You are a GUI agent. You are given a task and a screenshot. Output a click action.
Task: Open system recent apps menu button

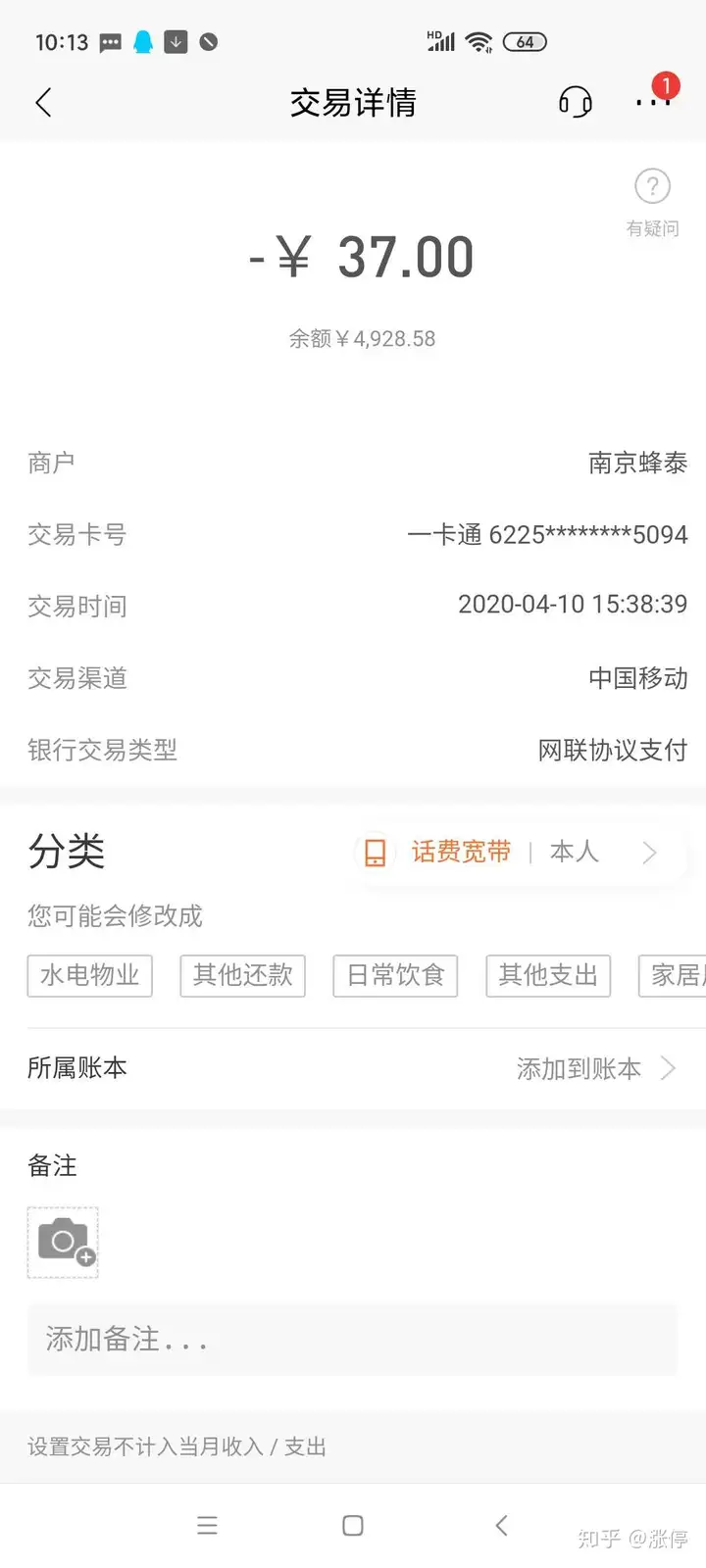click(207, 1525)
